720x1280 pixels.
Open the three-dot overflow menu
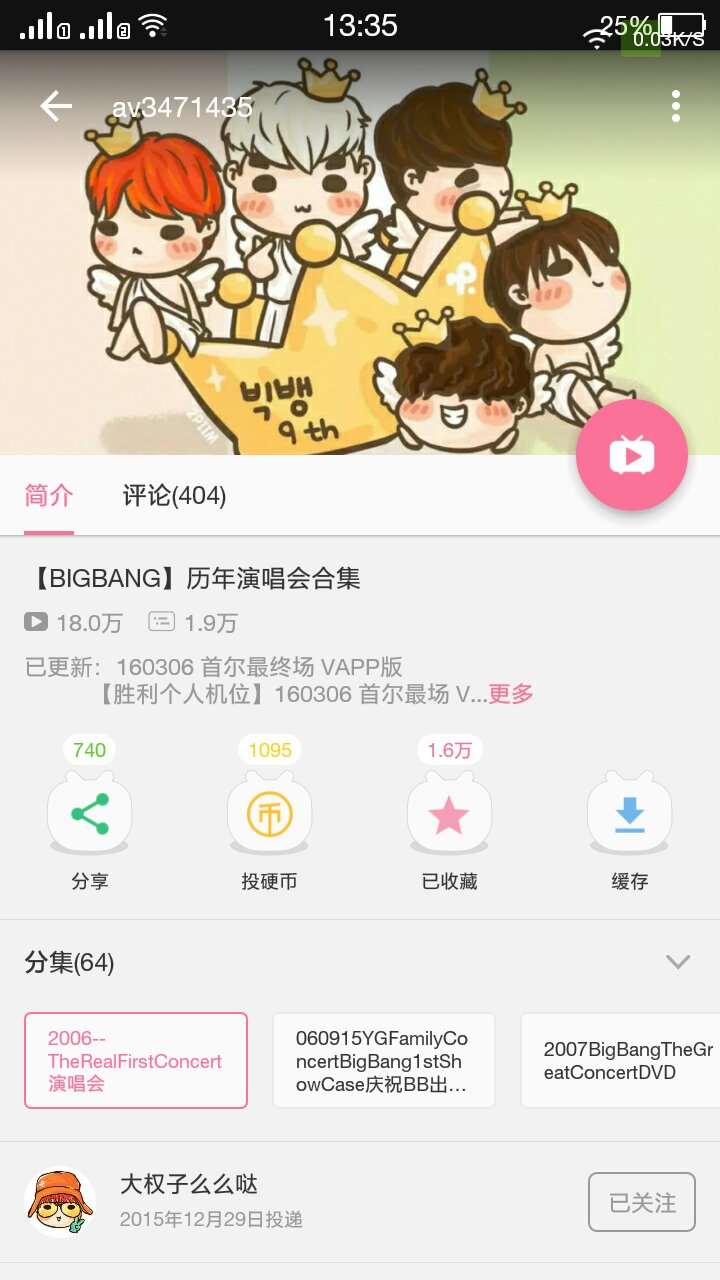(x=676, y=106)
